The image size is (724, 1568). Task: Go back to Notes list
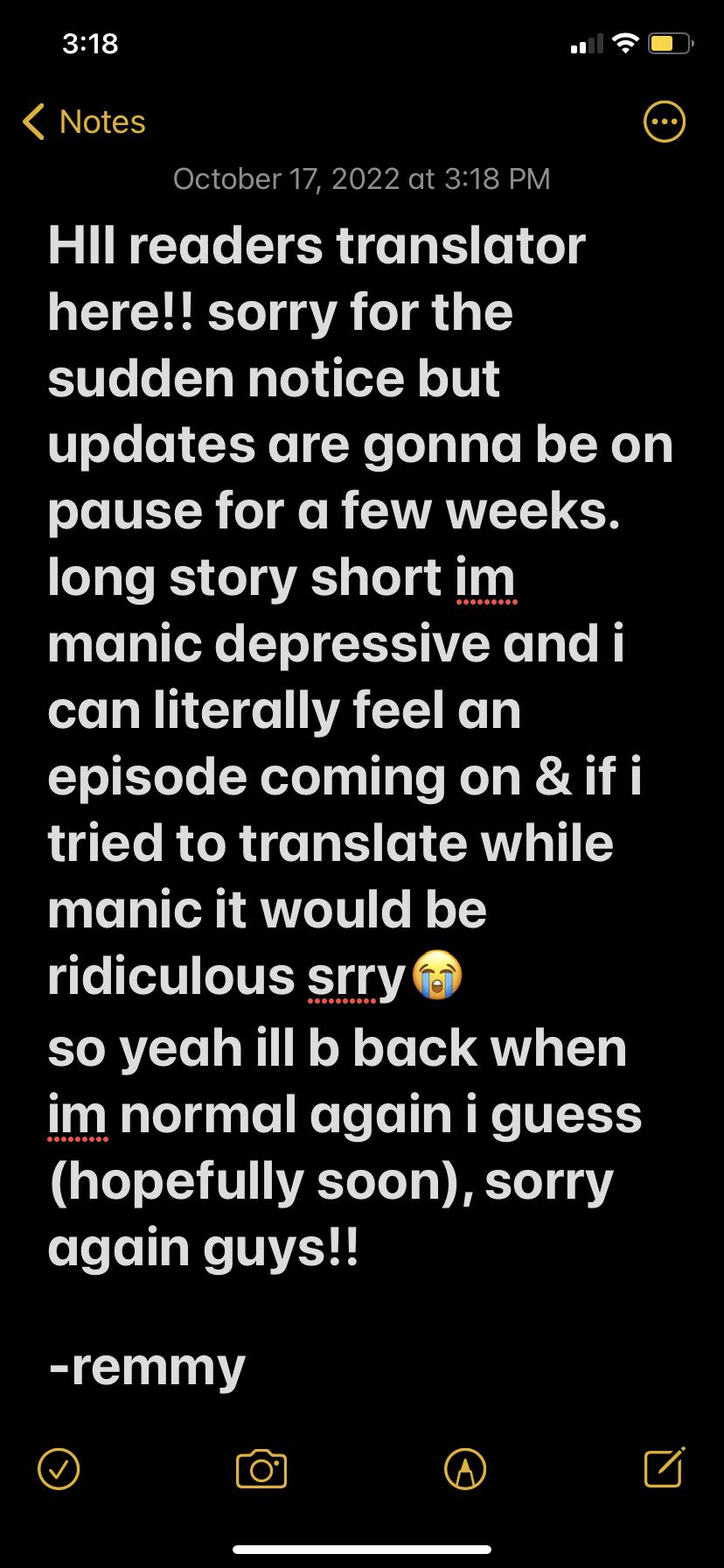85,122
